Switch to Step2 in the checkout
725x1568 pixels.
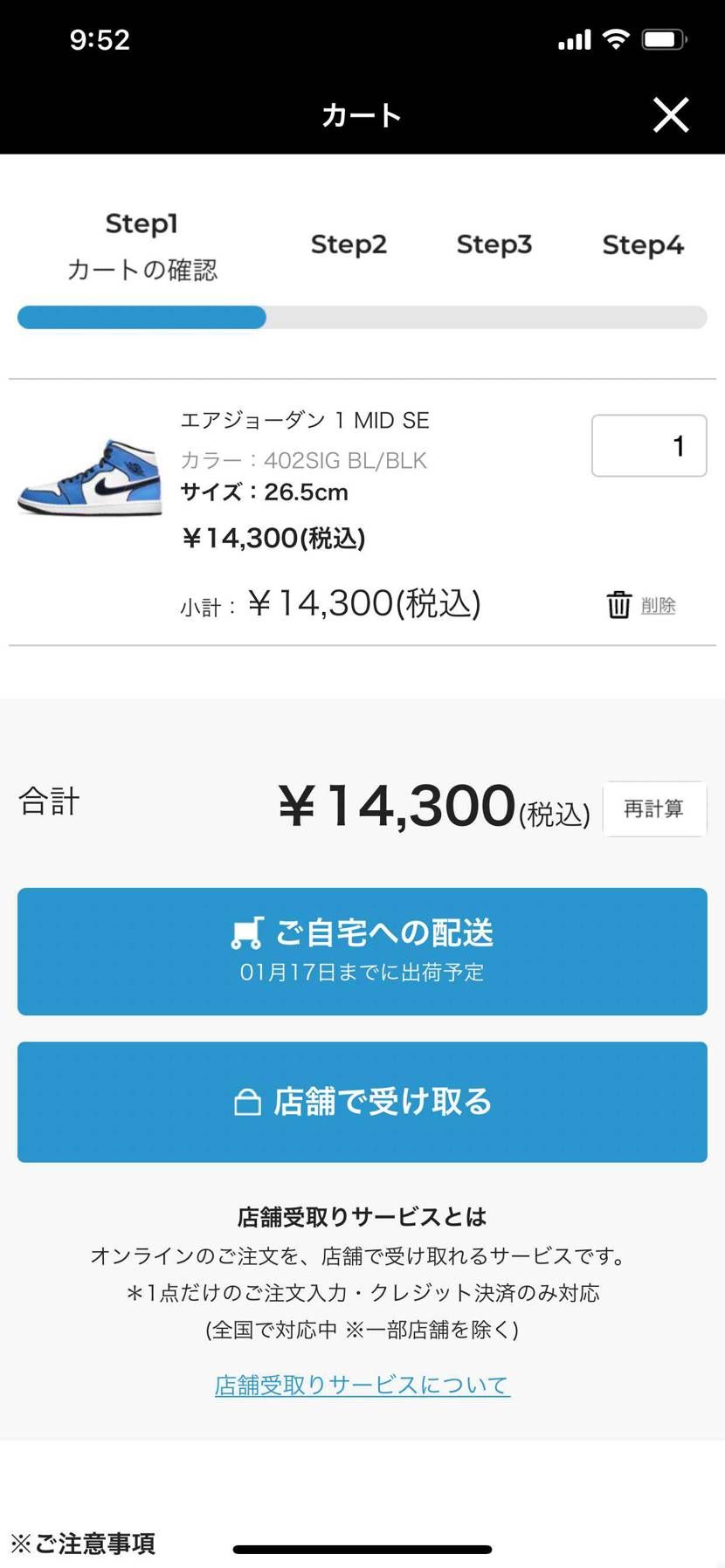[349, 245]
